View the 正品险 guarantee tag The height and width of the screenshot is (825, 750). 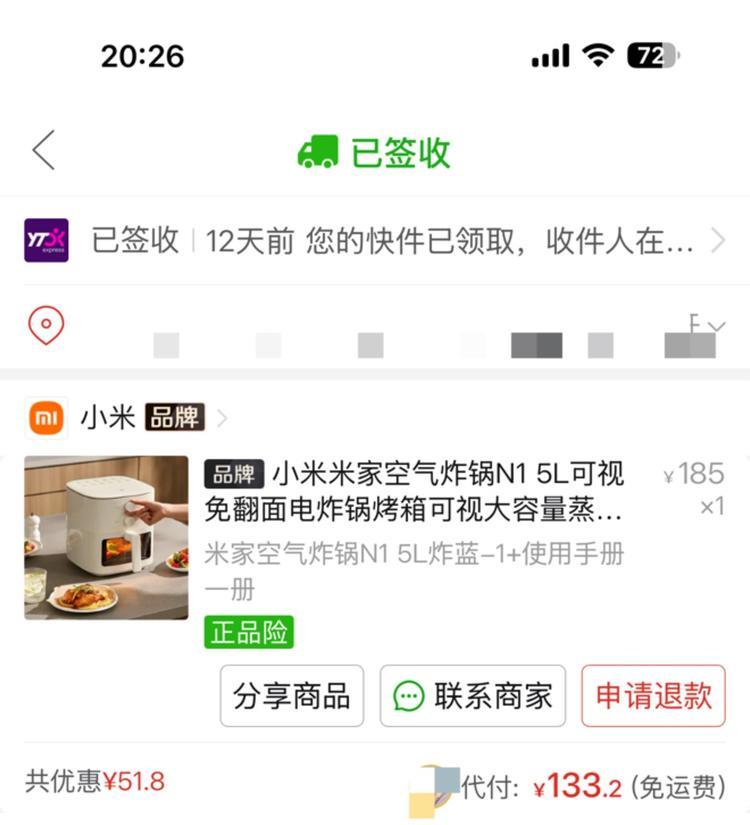click(x=249, y=632)
